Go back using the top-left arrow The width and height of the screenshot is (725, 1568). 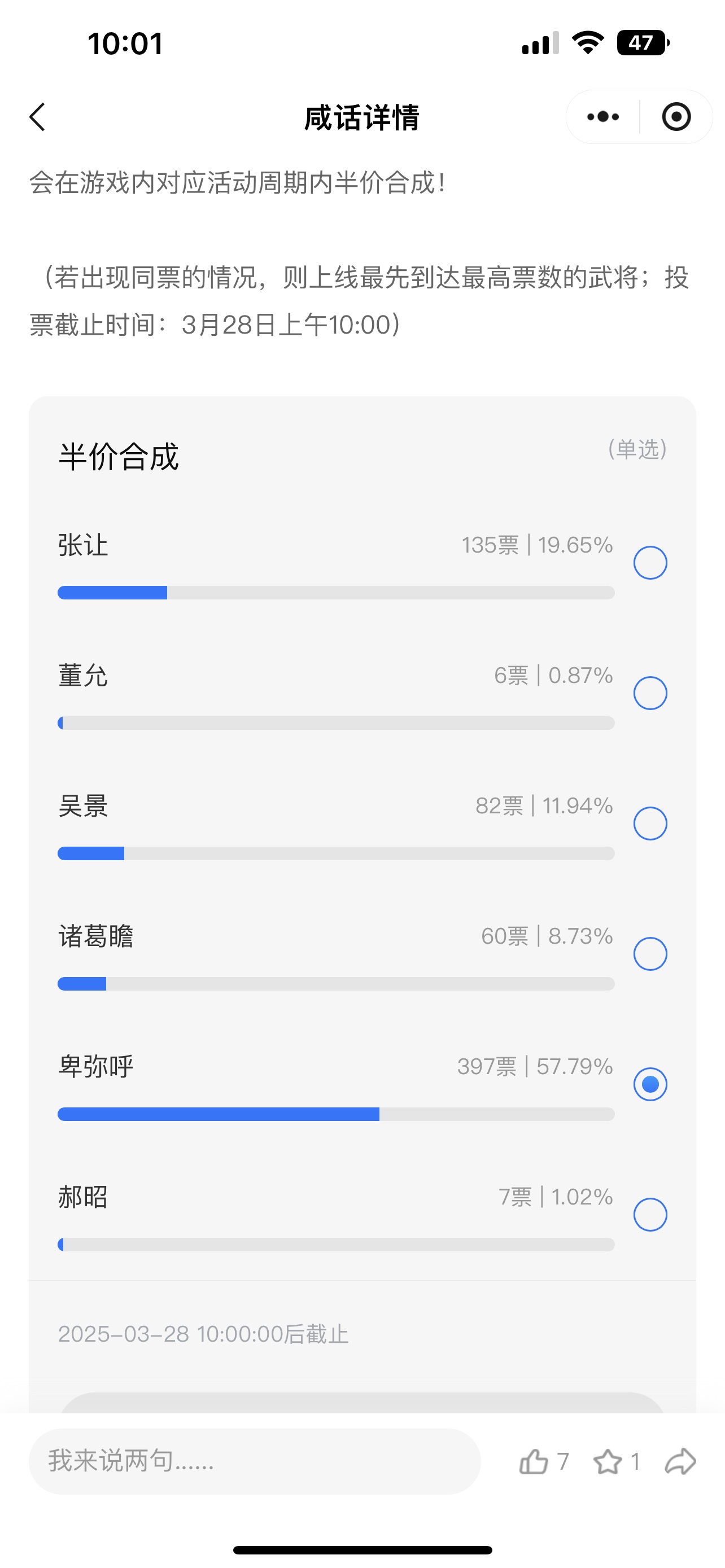point(38,117)
